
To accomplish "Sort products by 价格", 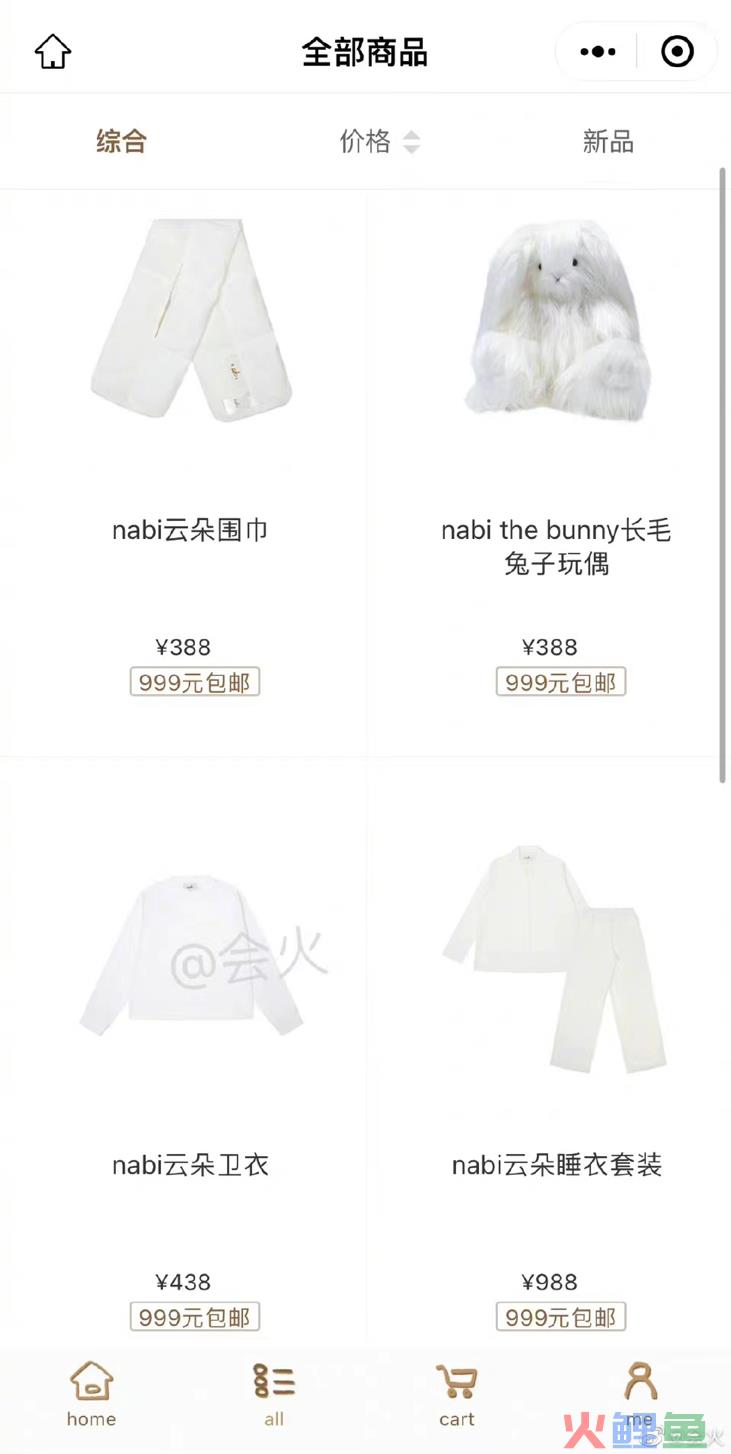I will (379, 142).
